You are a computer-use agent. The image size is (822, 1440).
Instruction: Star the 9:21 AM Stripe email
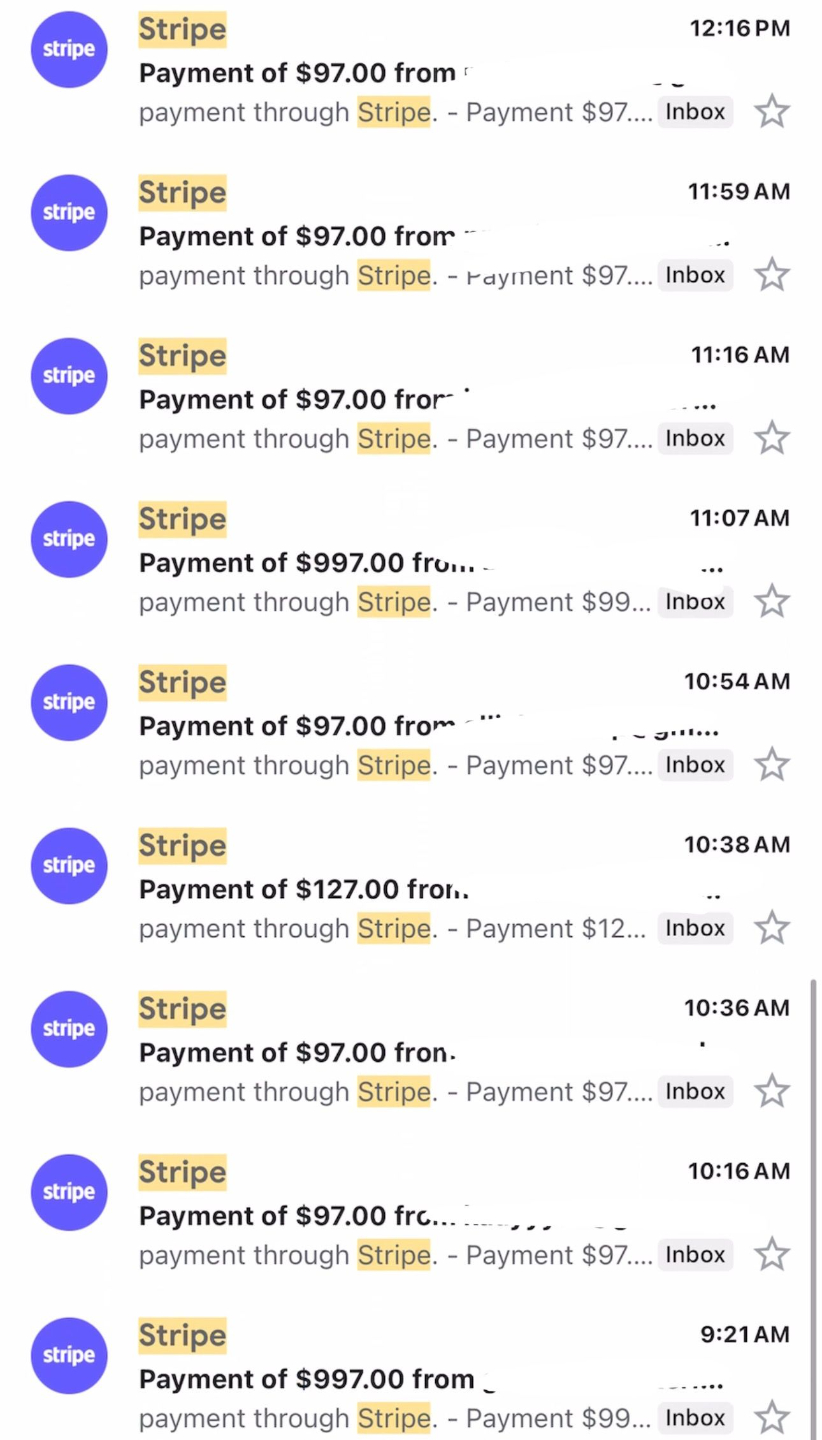pyautogui.click(x=771, y=1417)
